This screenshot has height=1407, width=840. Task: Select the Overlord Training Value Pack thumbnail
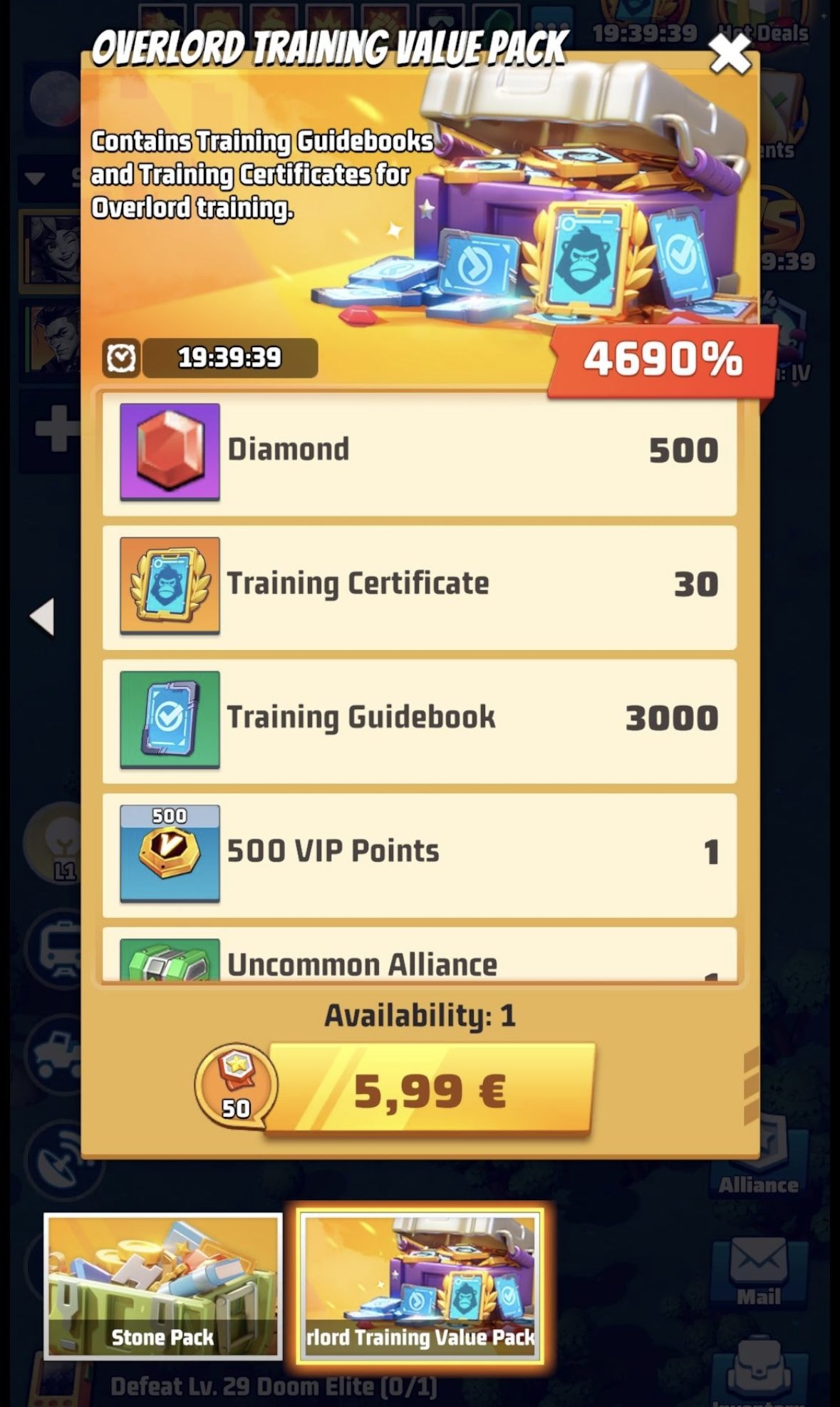pos(420,1286)
